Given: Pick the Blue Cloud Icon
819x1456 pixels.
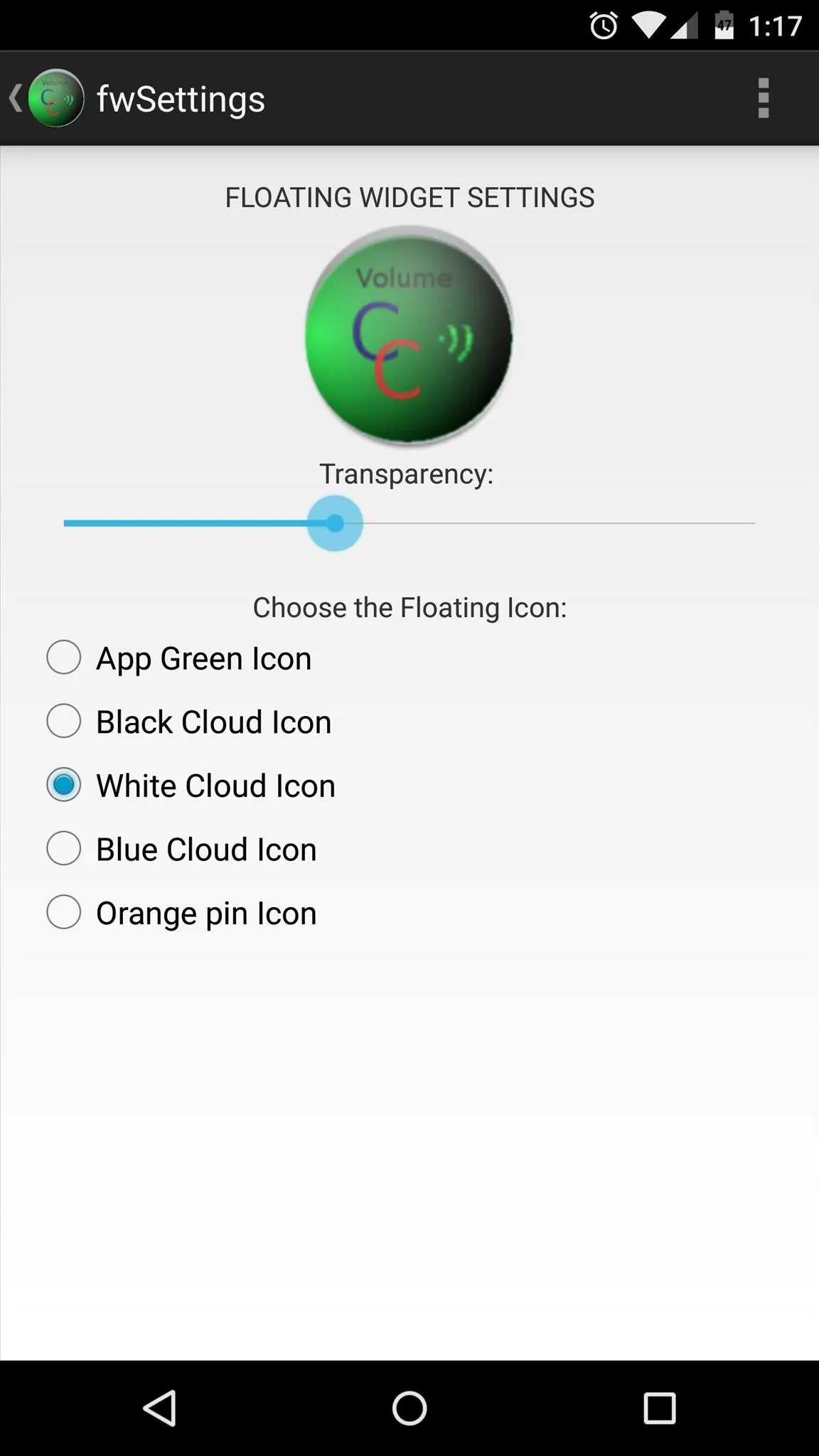Looking at the screenshot, I should click(181, 849).
